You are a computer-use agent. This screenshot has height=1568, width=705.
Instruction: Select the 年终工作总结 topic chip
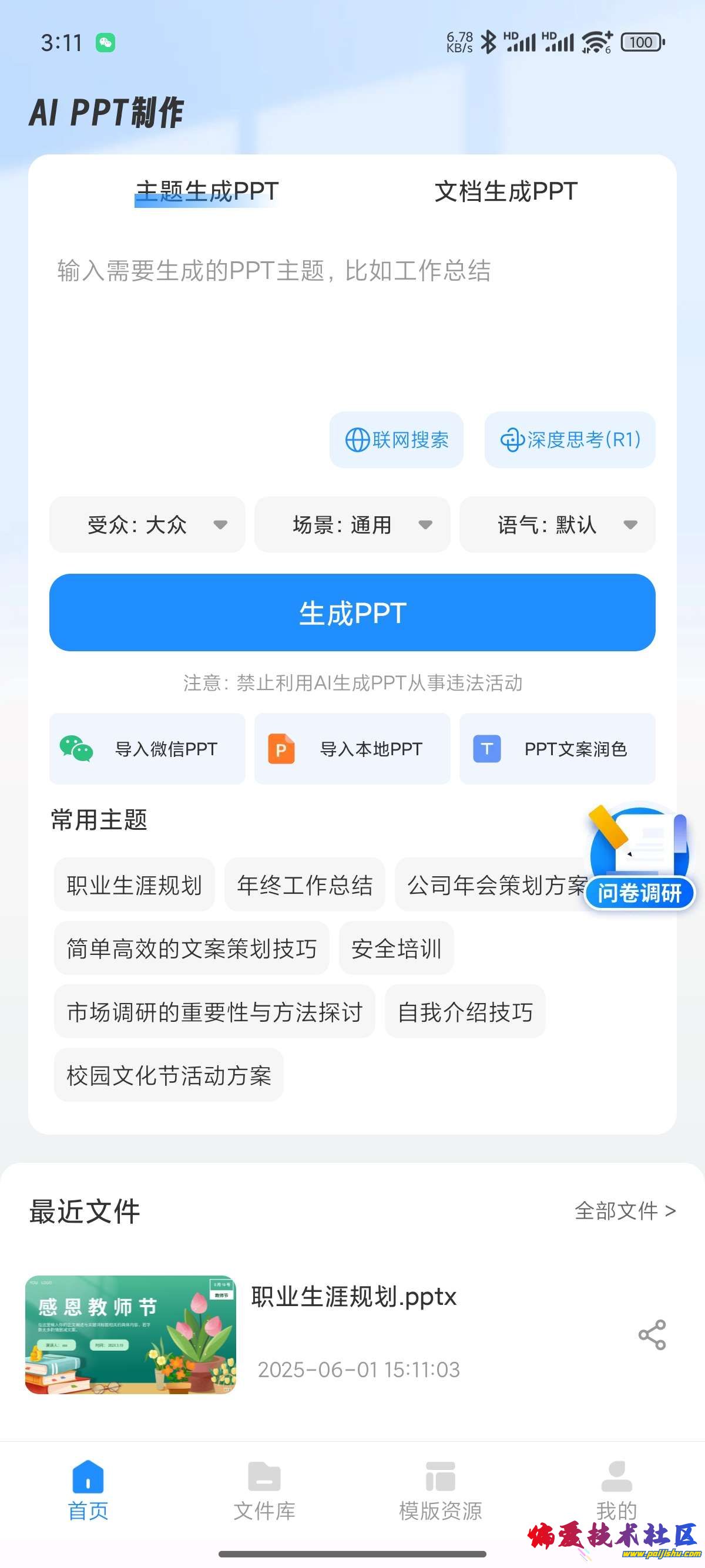[x=304, y=885]
